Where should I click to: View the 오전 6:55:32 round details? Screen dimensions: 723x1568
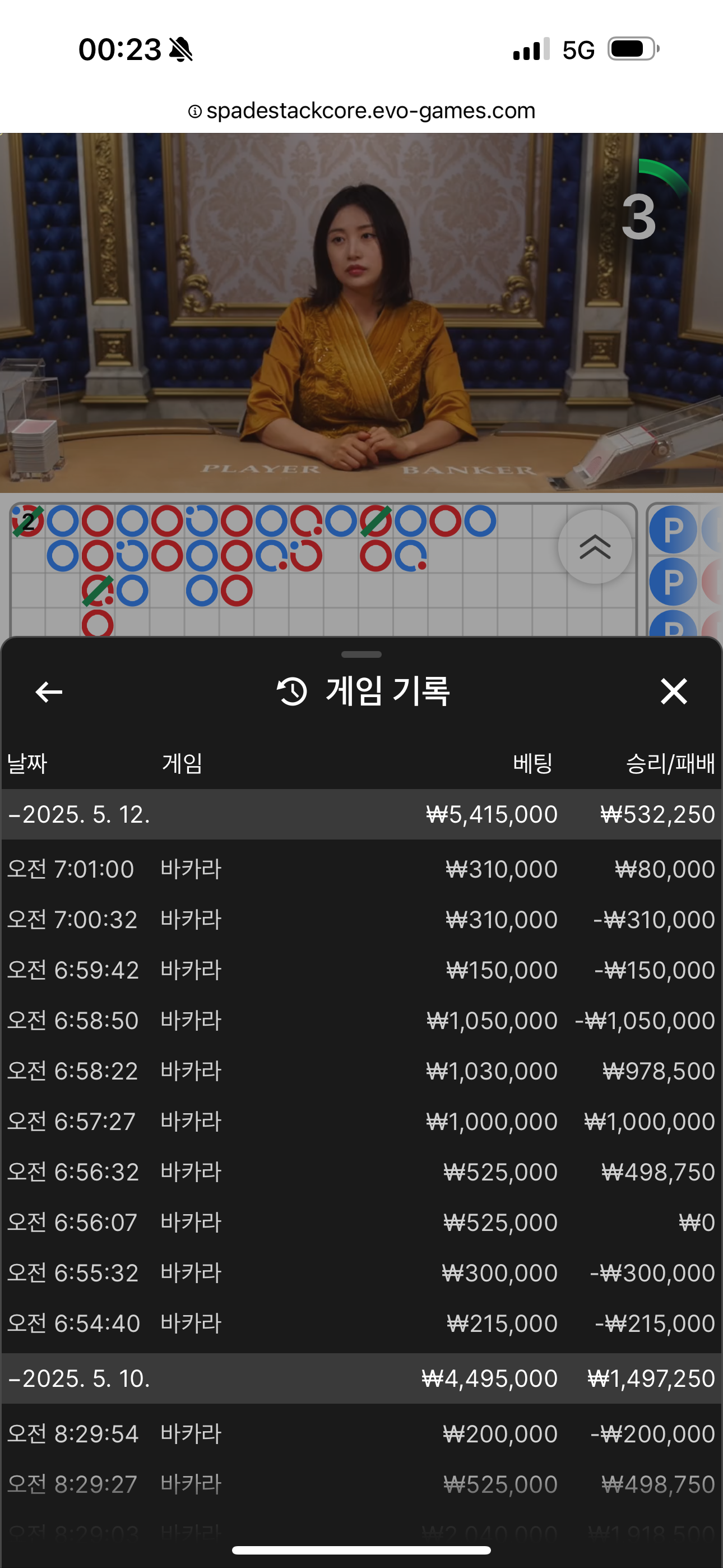coord(361,1274)
